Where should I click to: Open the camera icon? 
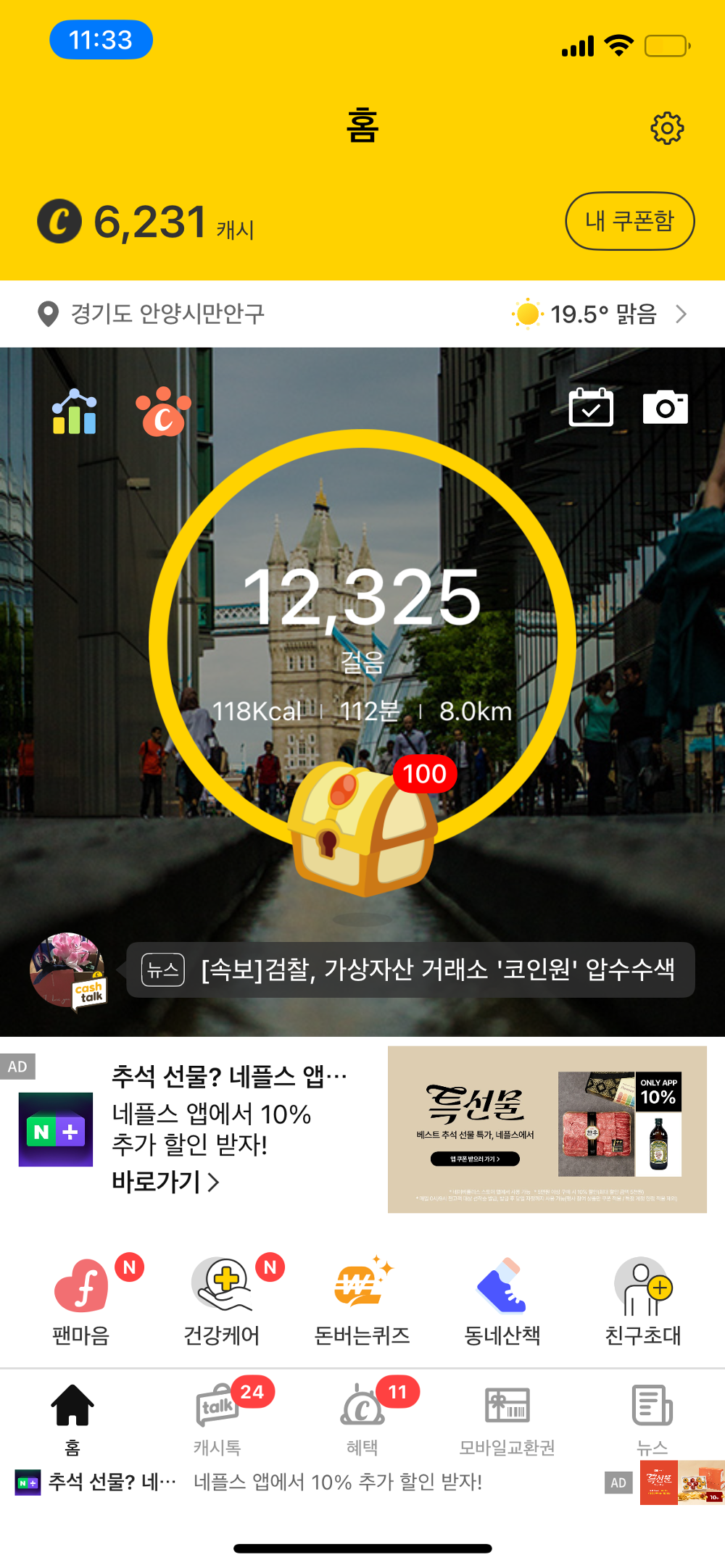pyautogui.click(x=665, y=408)
